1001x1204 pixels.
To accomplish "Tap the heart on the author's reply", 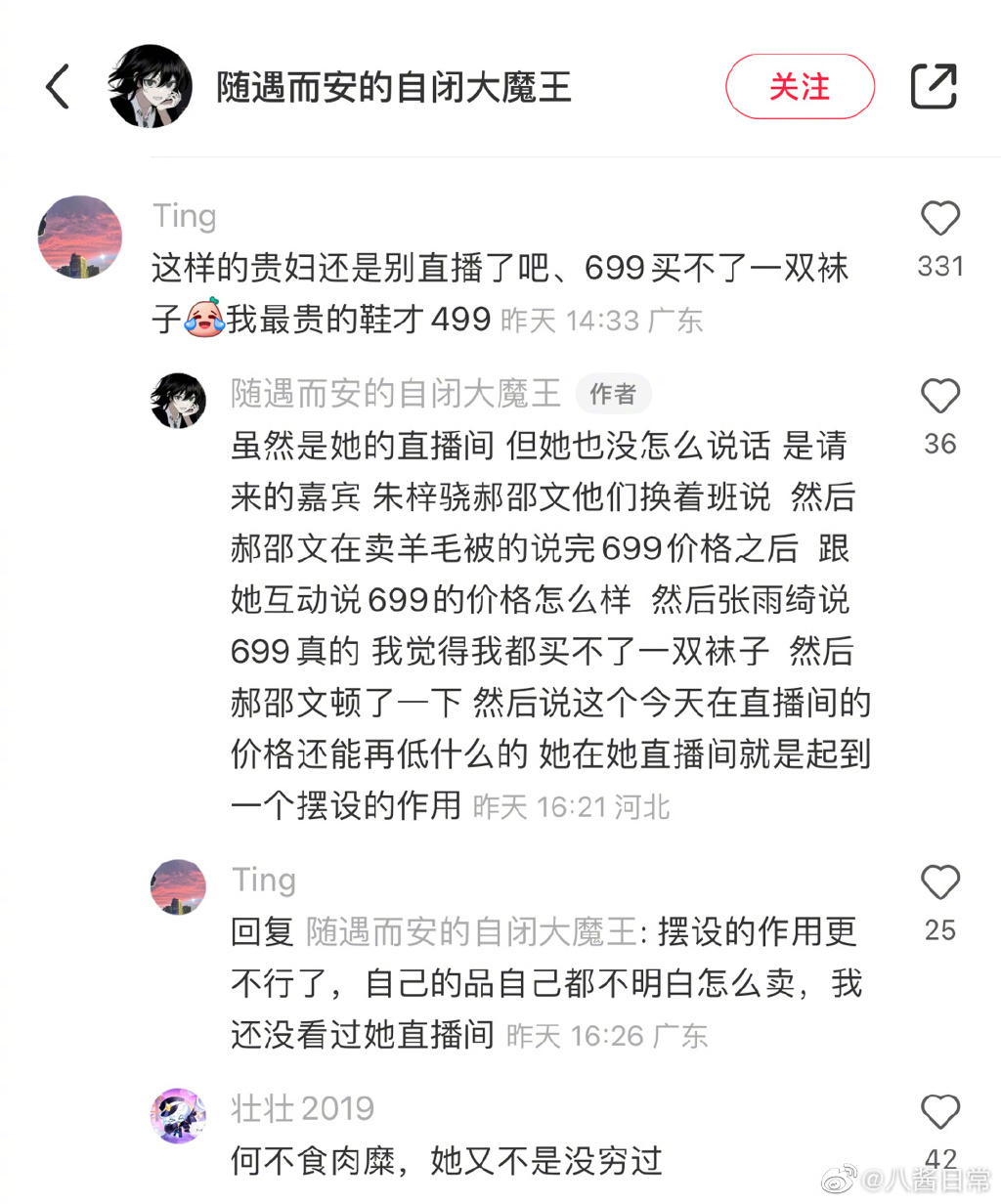I will click(x=939, y=397).
